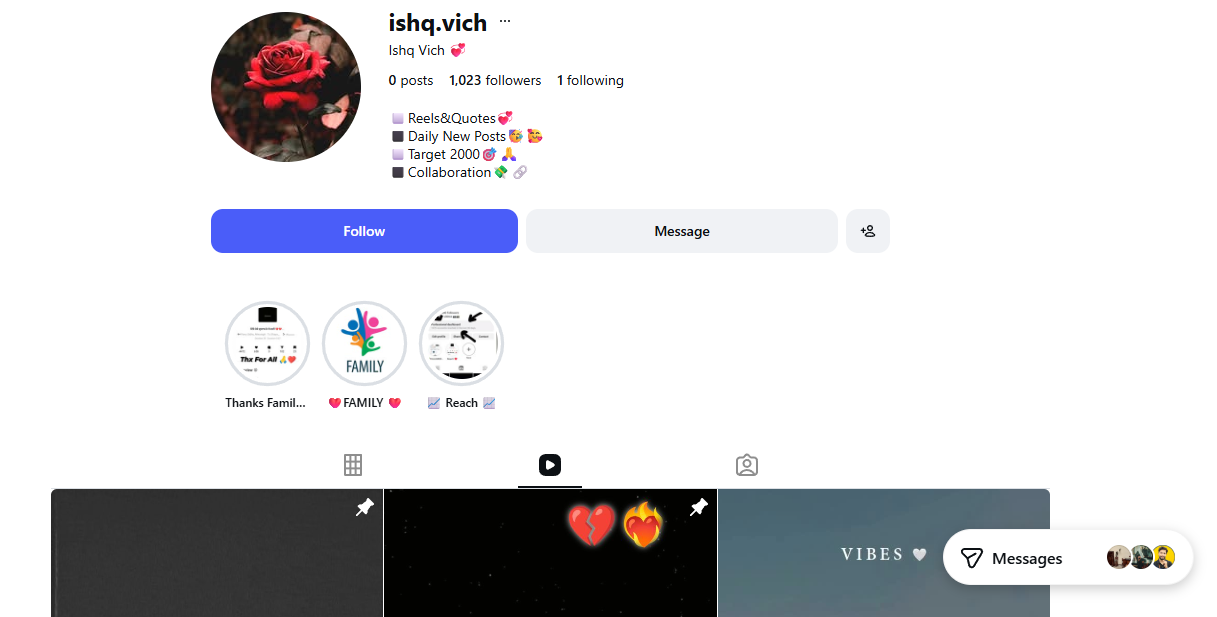Follow the ishq.vich account
1217x617 pixels.
(x=364, y=231)
